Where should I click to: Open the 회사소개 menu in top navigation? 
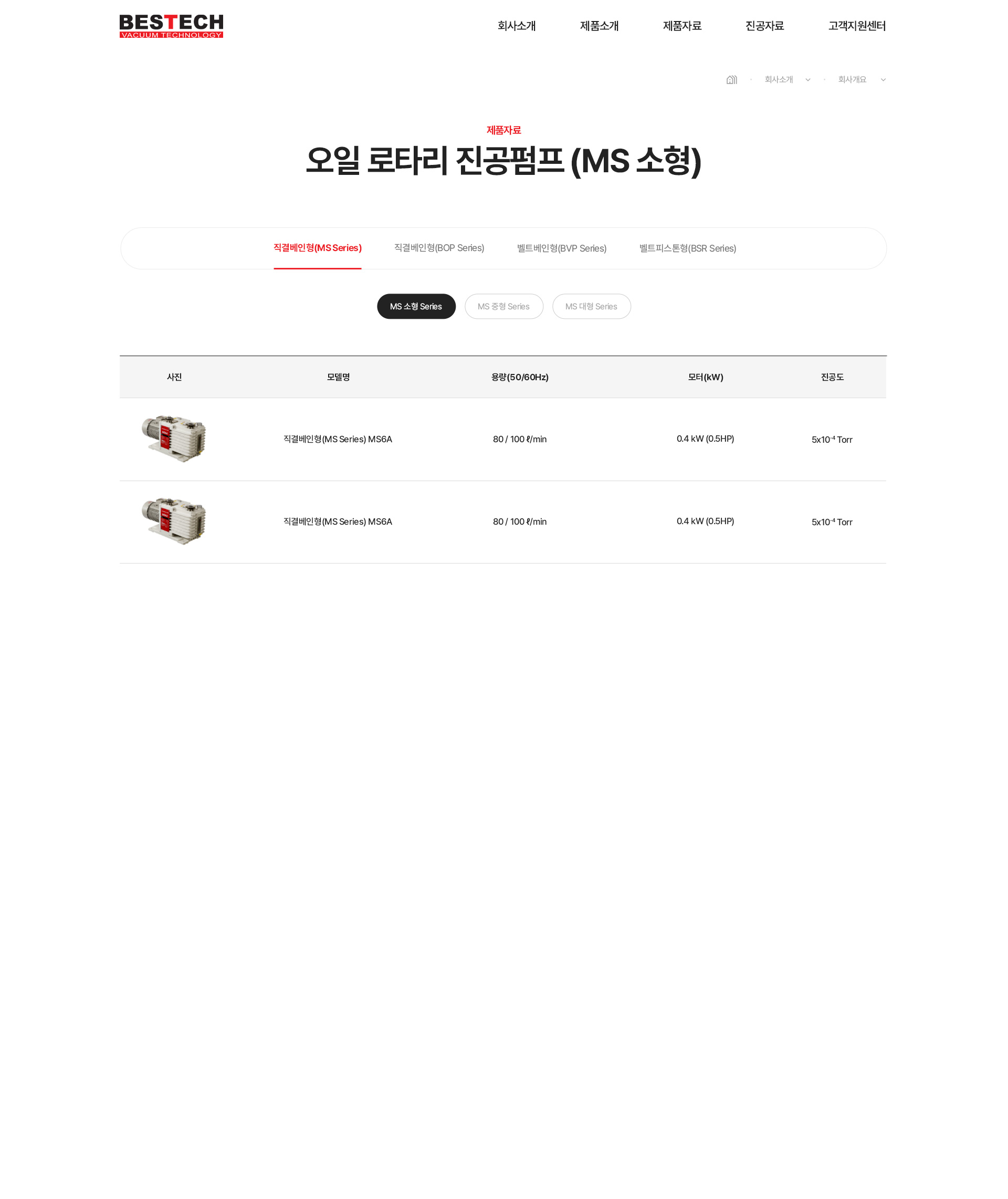[x=516, y=26]
